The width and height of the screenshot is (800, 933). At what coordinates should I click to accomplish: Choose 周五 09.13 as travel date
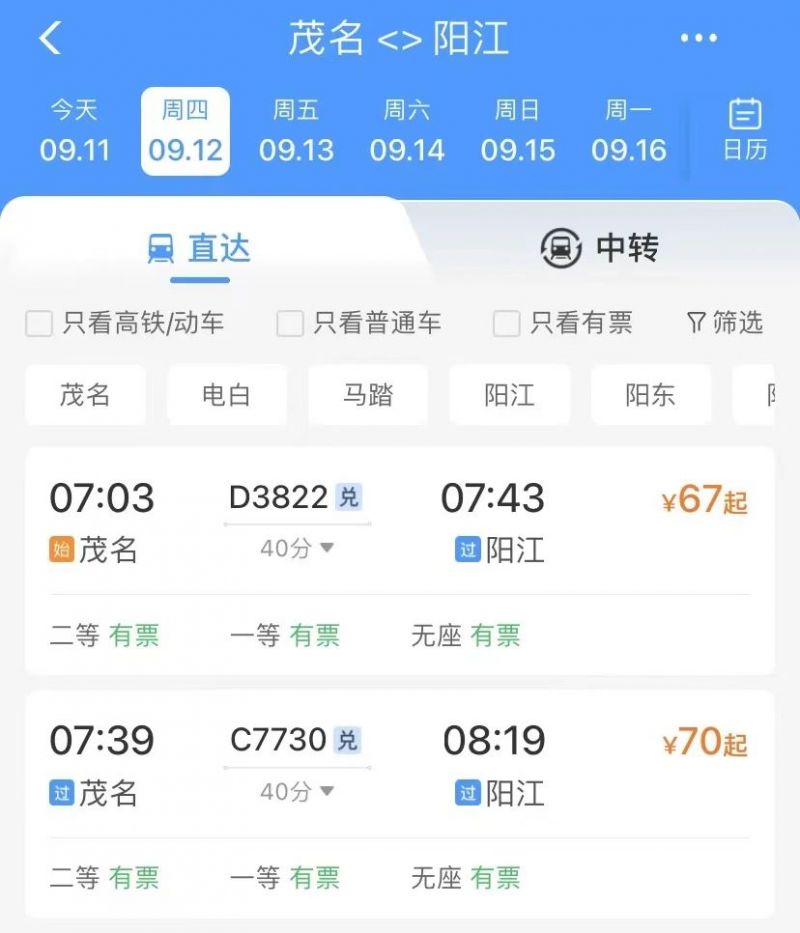tap(296, 131)
